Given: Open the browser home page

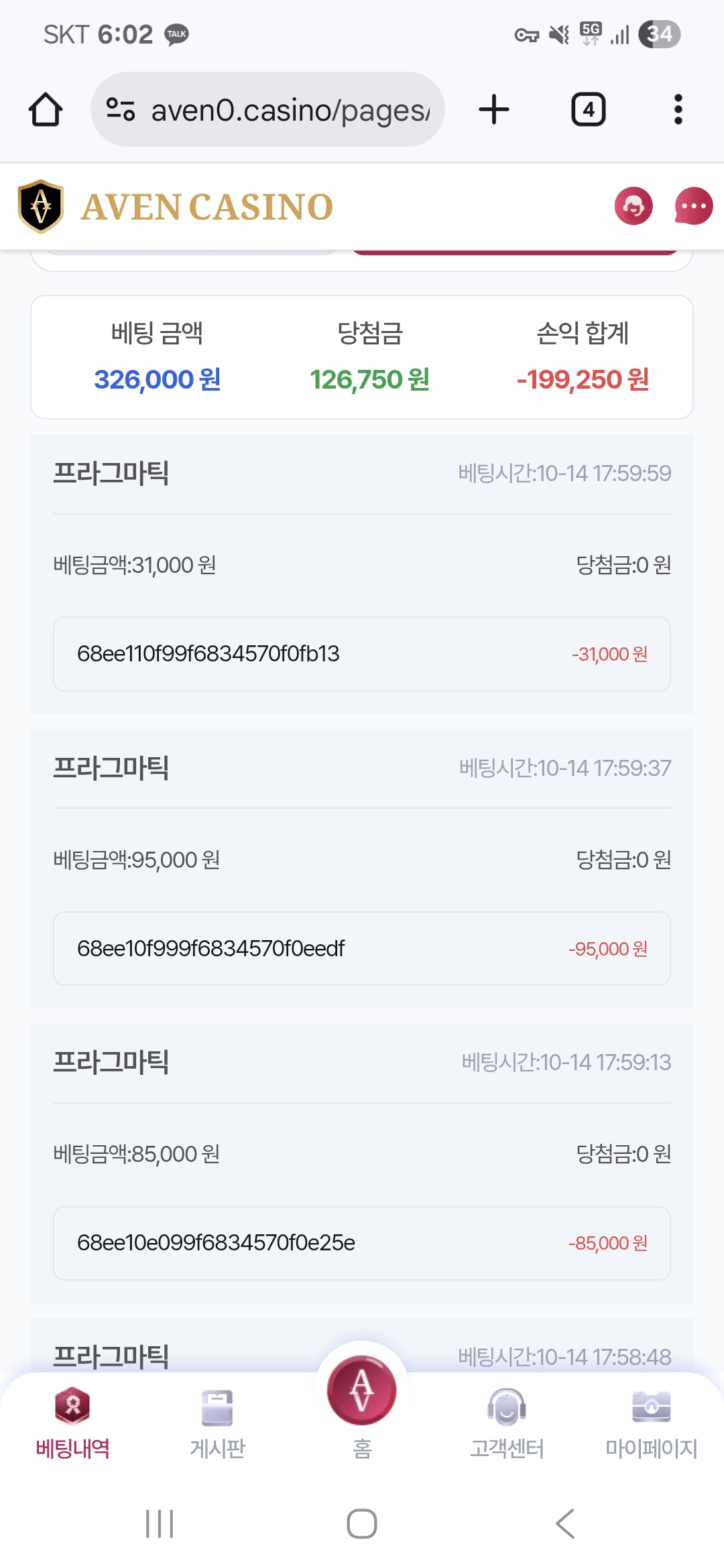Looking at the screenshot, I should pos(46,109).
